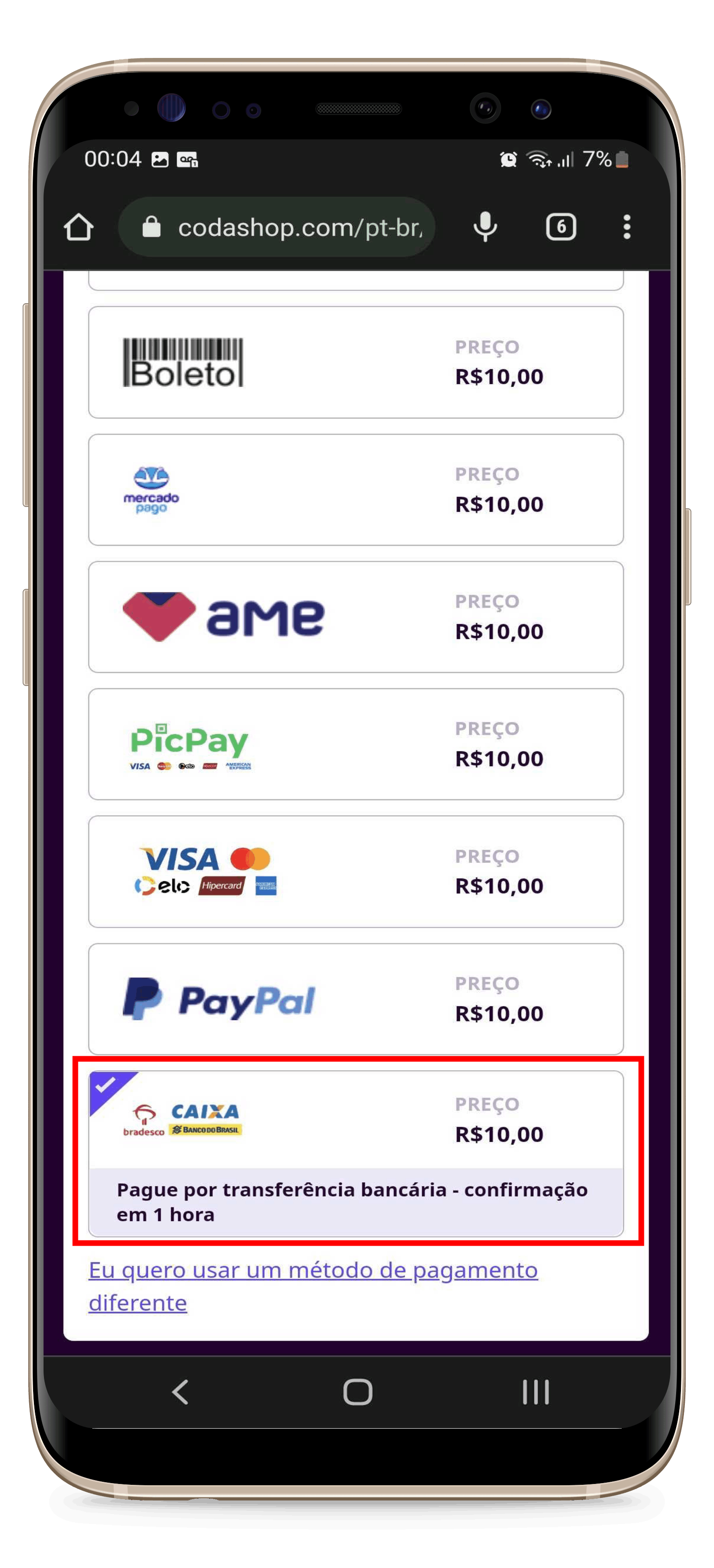
Task: Start voice search with microphone
Action: [x=485, y=227]
